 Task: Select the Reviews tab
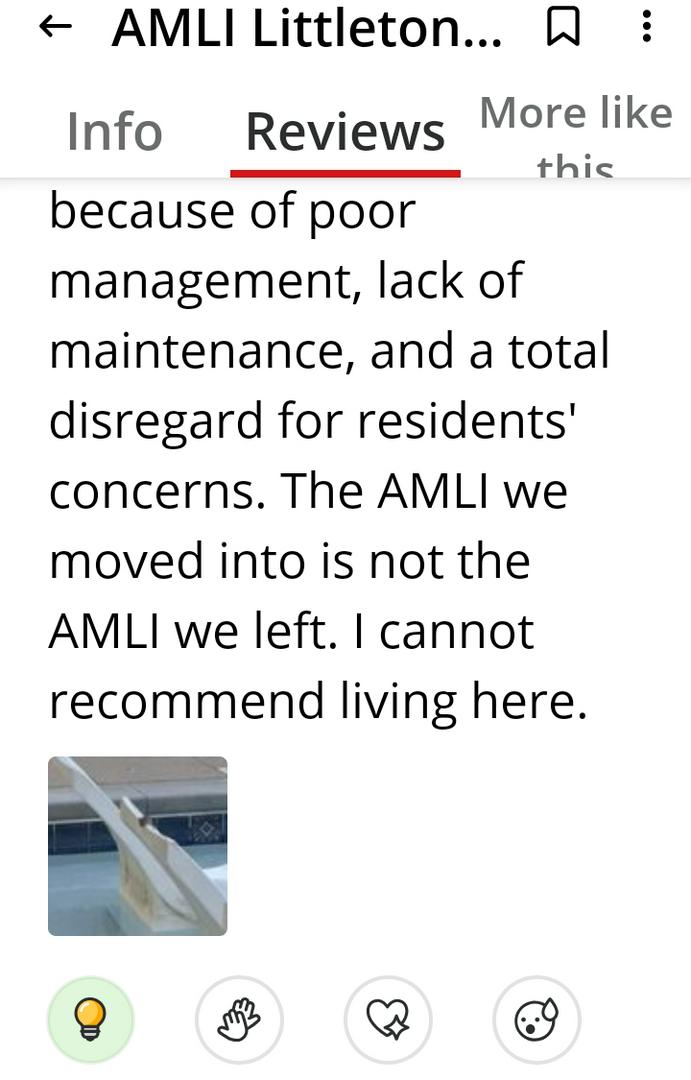pyautogui.click(x=345, y=132)
